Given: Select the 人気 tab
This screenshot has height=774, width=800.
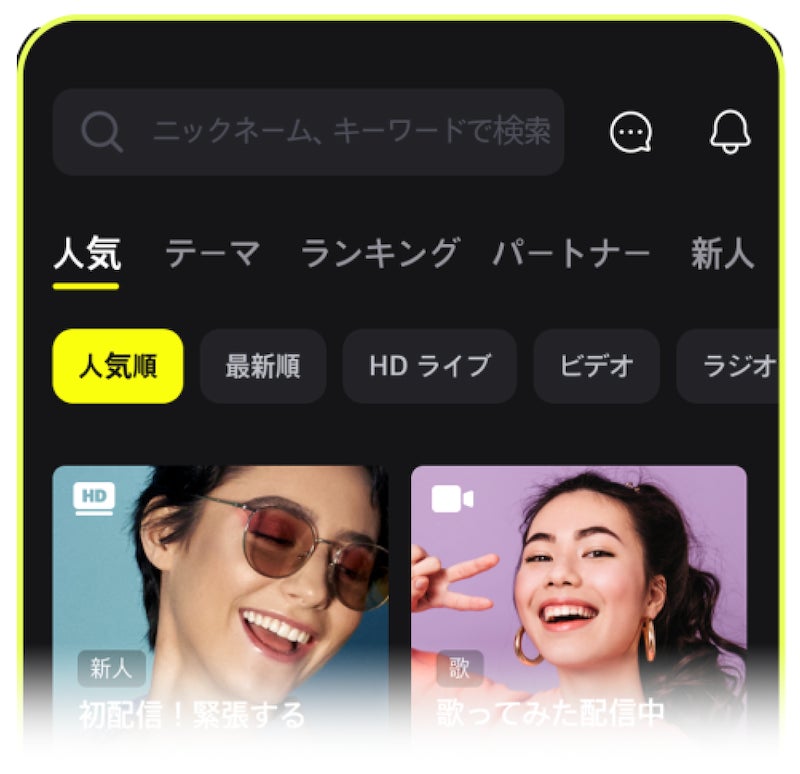Looking at the screenshot, I should 87,255.
